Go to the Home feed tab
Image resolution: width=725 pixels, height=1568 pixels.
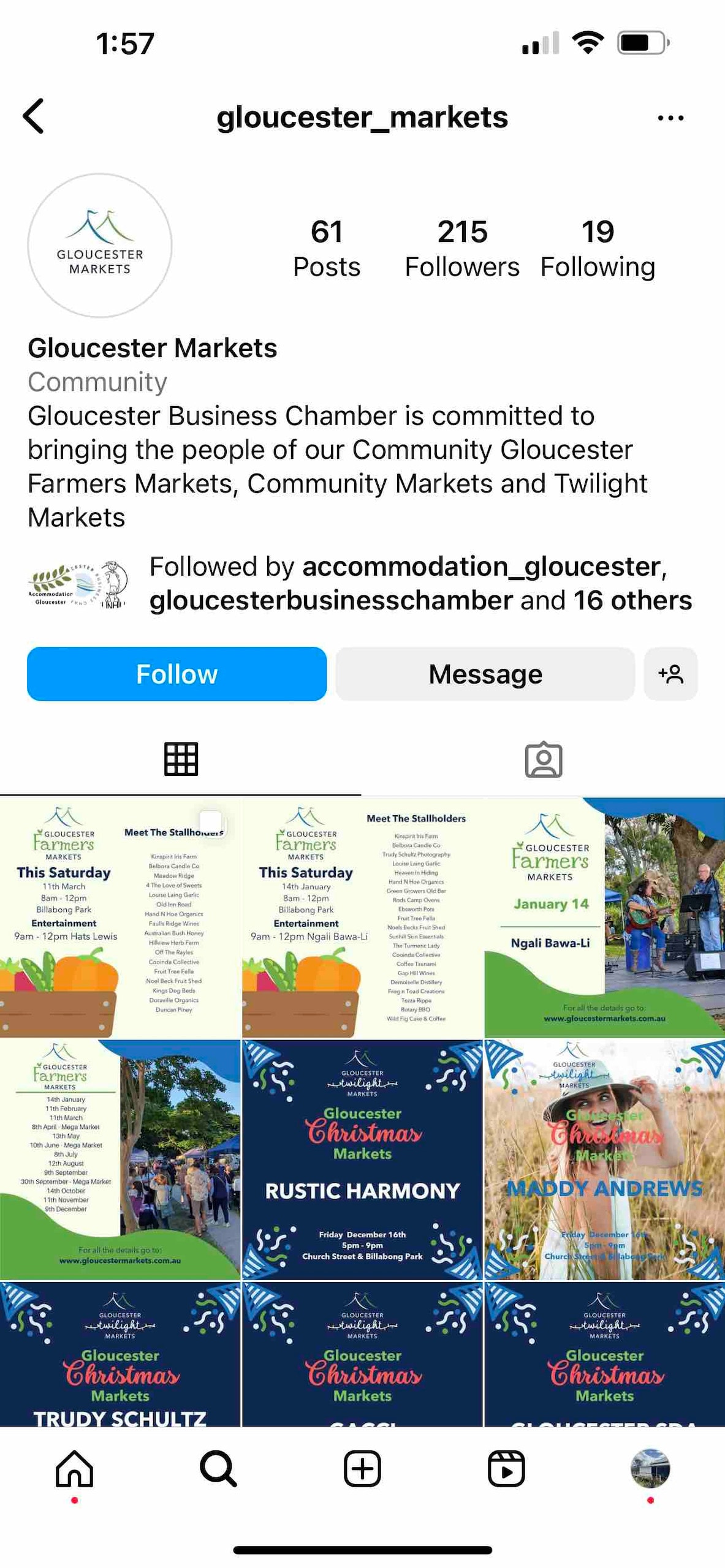coord(74,1468)
